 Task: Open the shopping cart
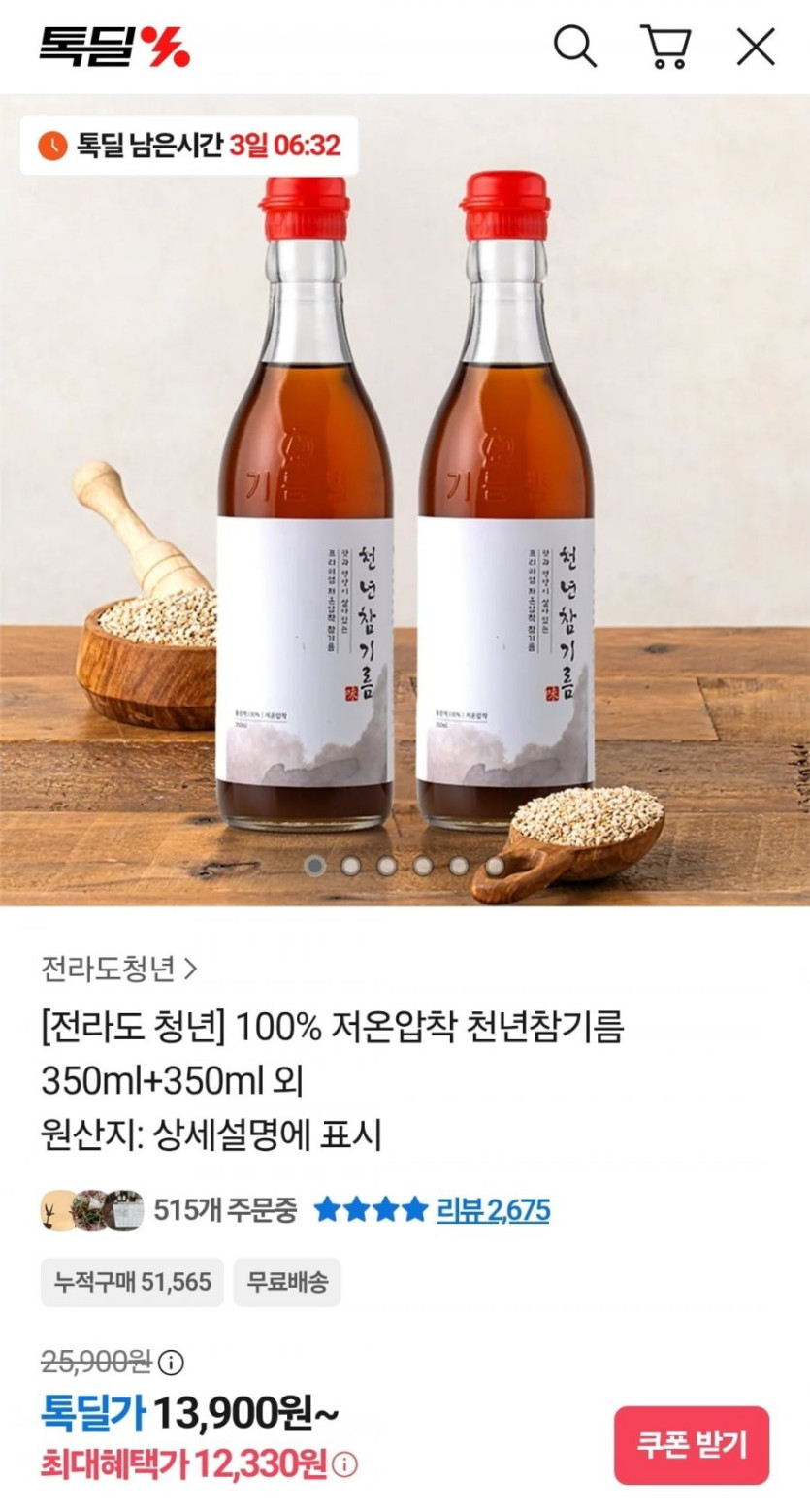pos(665,47)
